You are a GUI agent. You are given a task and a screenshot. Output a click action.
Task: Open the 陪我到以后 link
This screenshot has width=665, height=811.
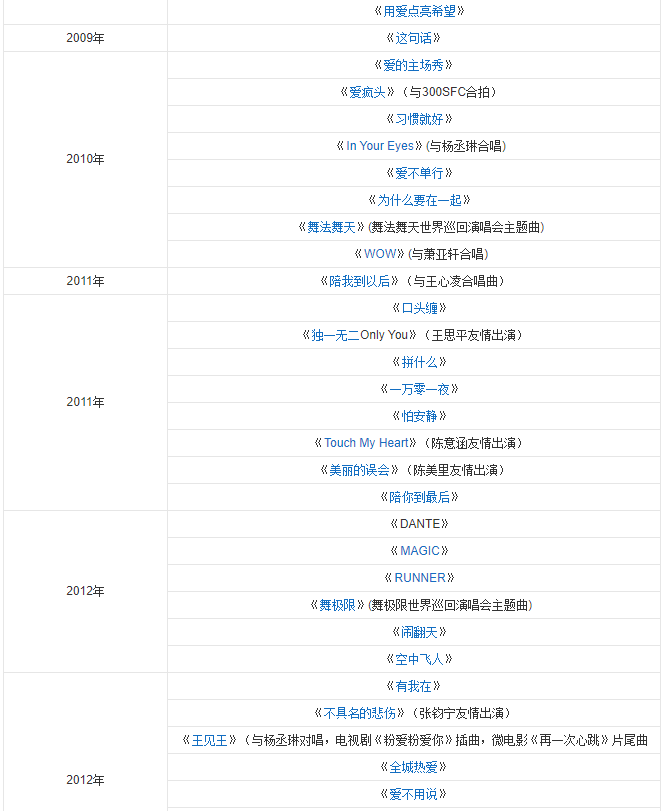364,281
